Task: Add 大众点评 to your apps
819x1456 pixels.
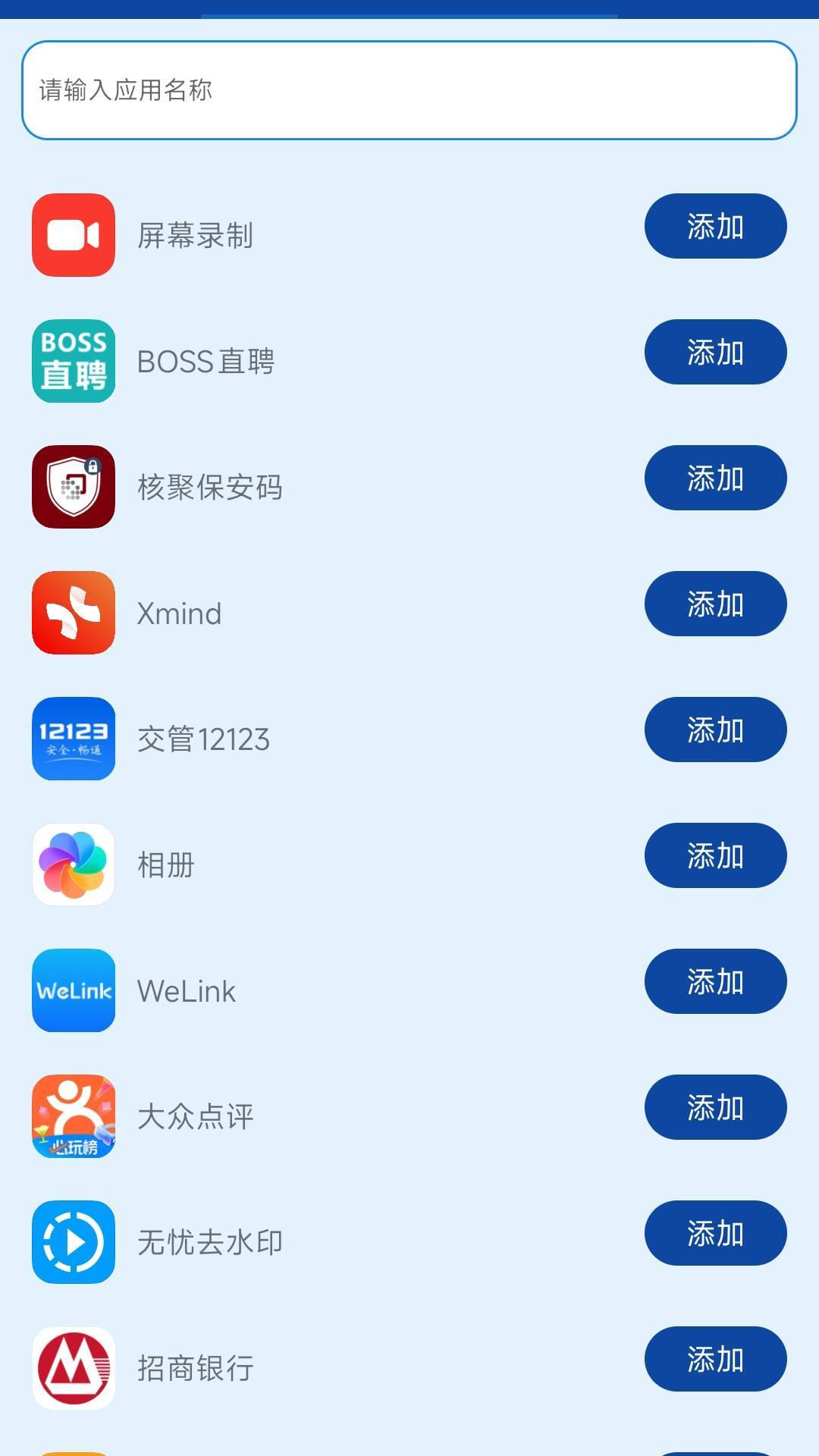Action: tap(714, 1107)
